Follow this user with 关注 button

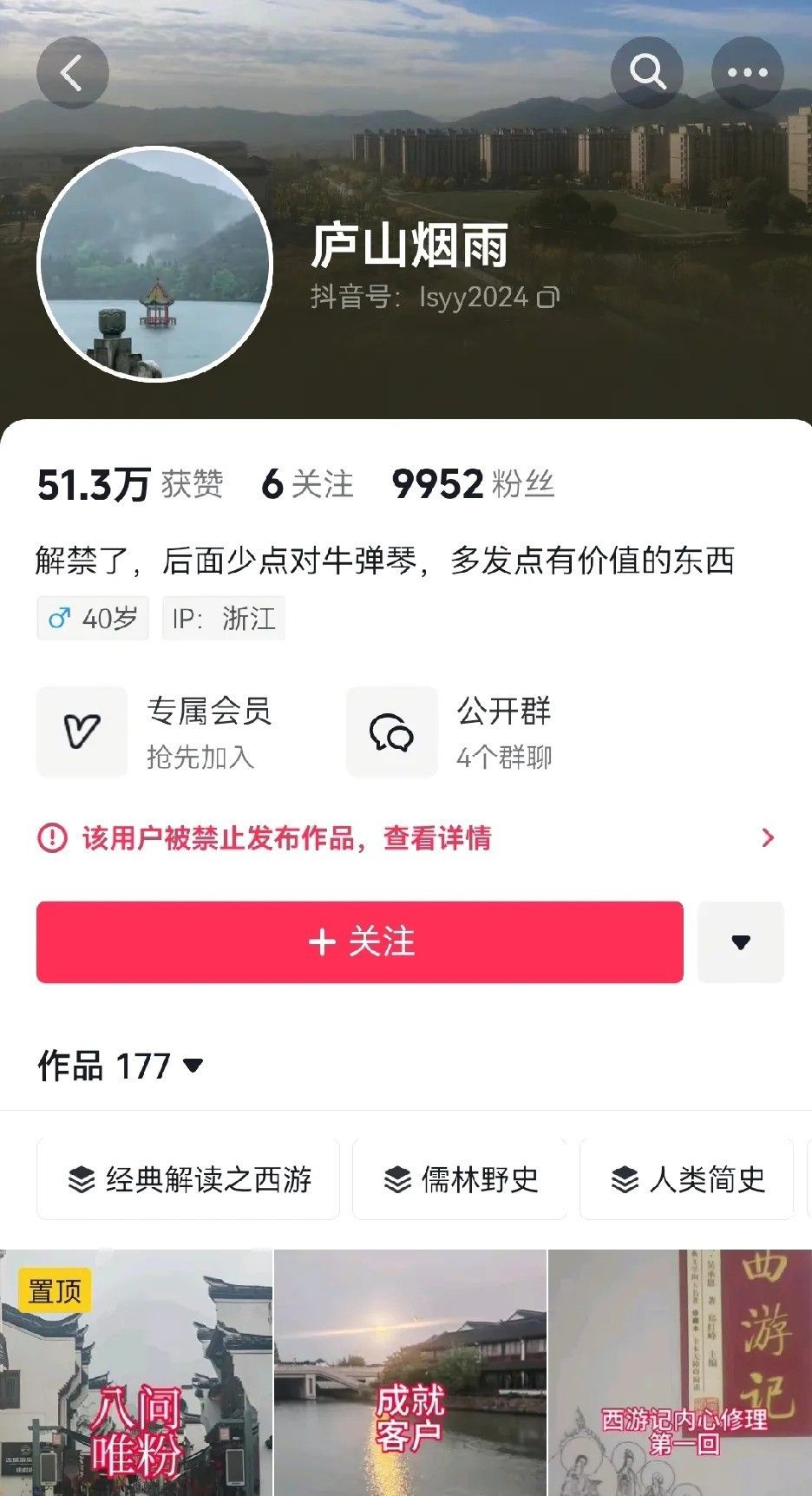point(360,942)
